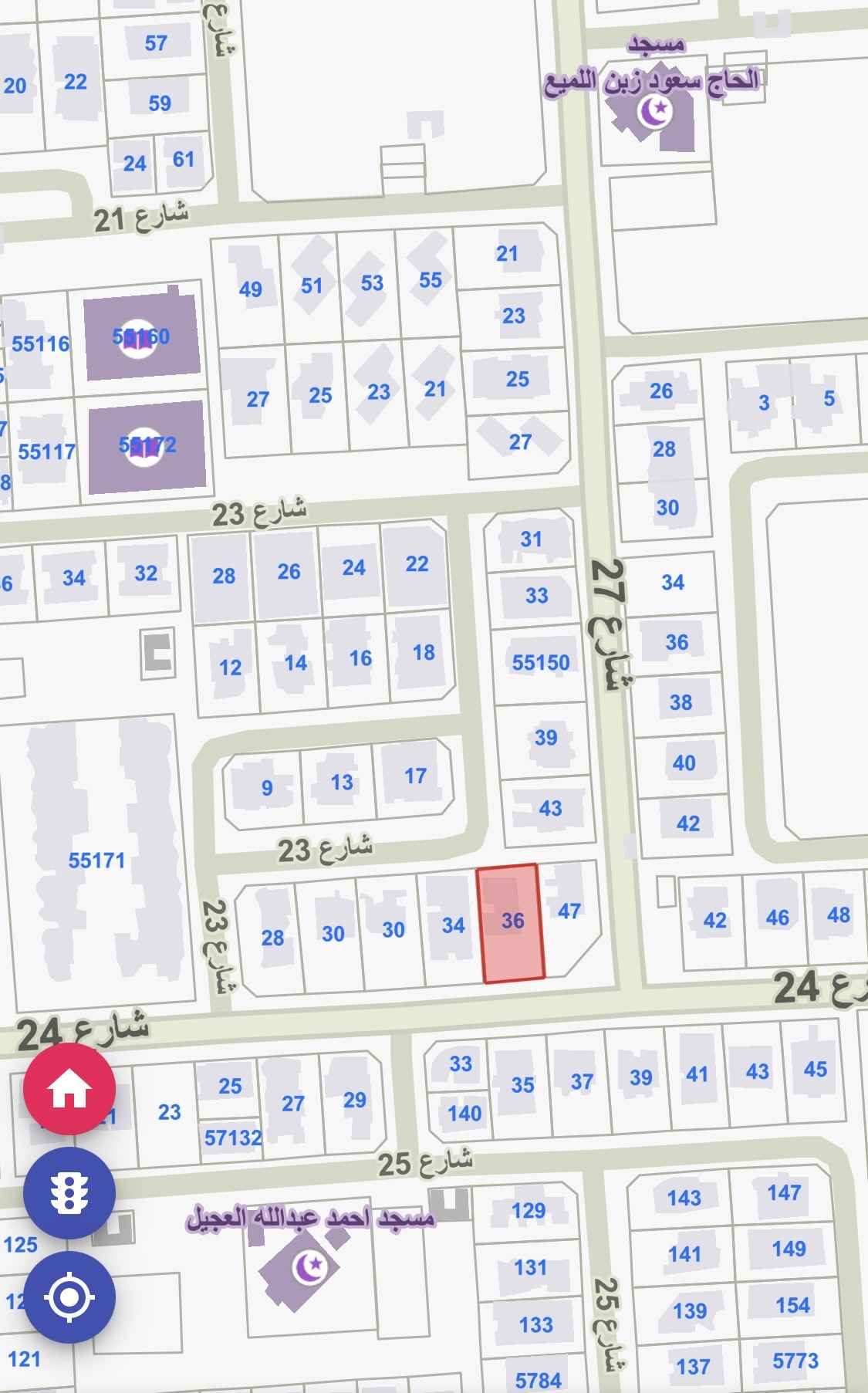
Task: Tap the red home floating button
Action: pos(69,1089)
